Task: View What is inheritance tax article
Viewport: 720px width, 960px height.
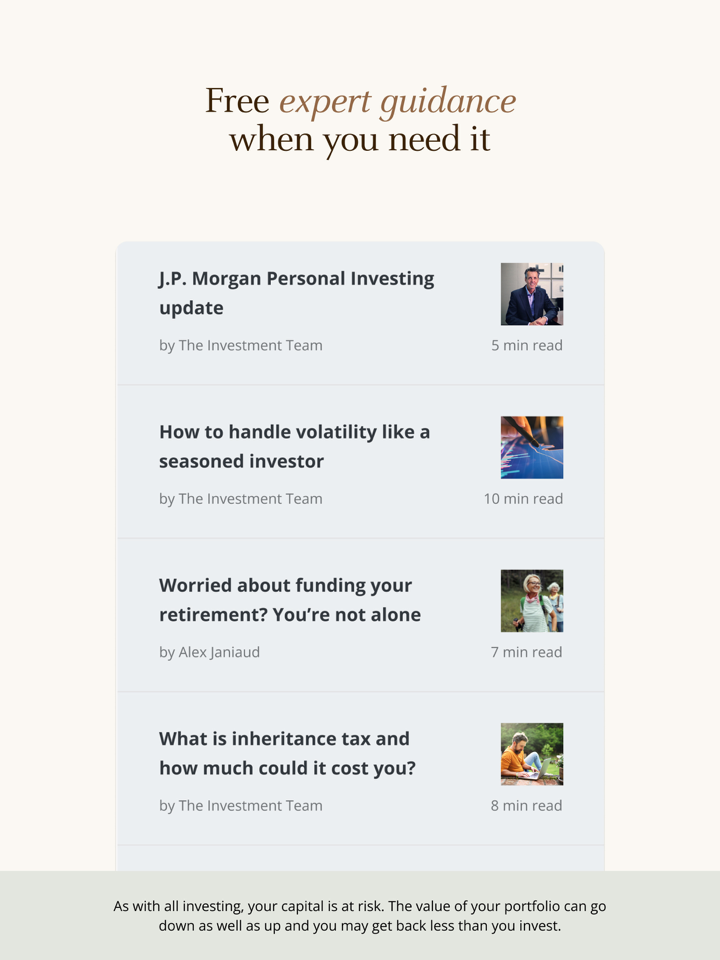Action: click(x=287, y=753)
